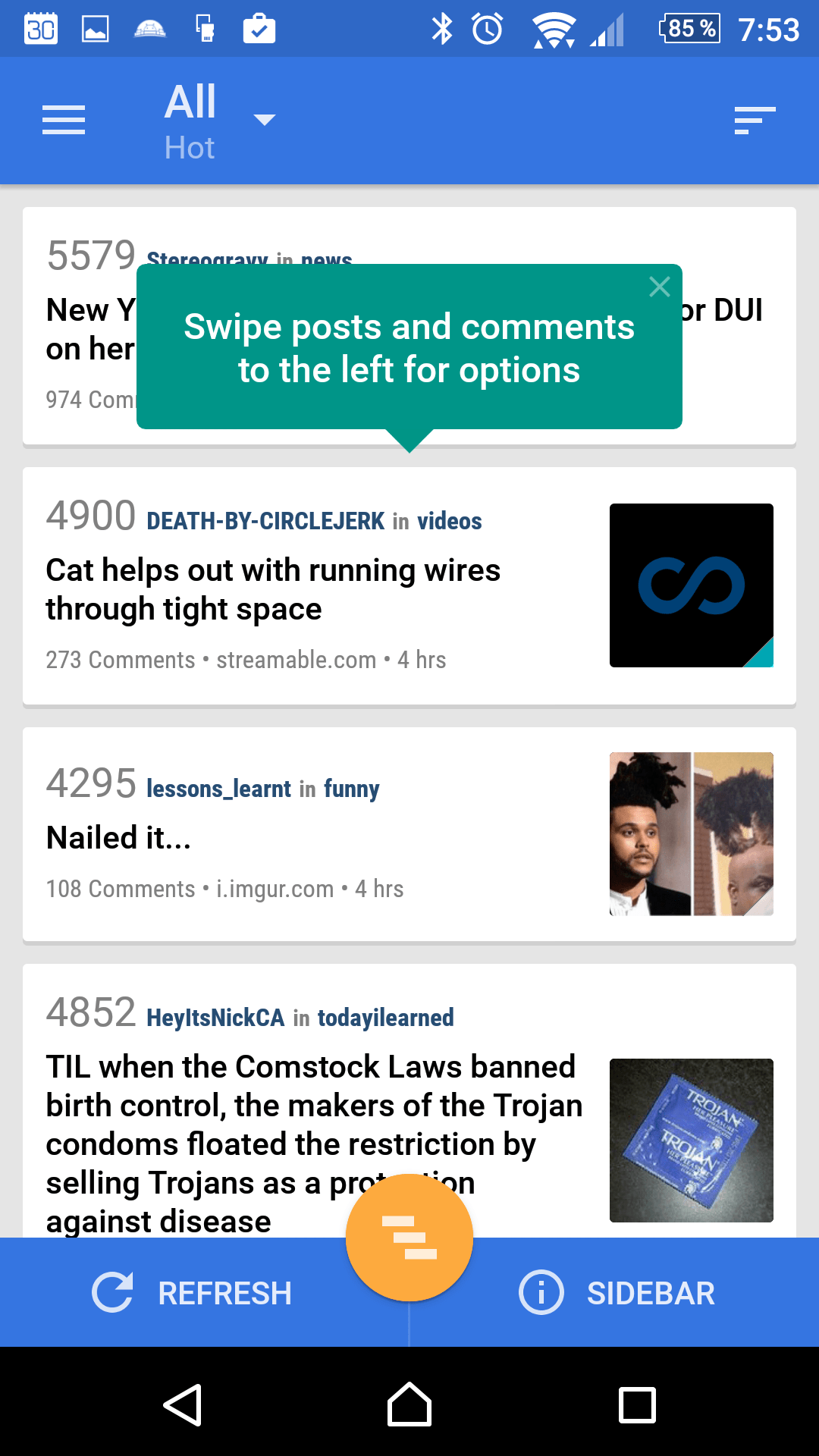View the Trojan image thumbnail
The image size is (819, 1456).
tap(692, 1141)
